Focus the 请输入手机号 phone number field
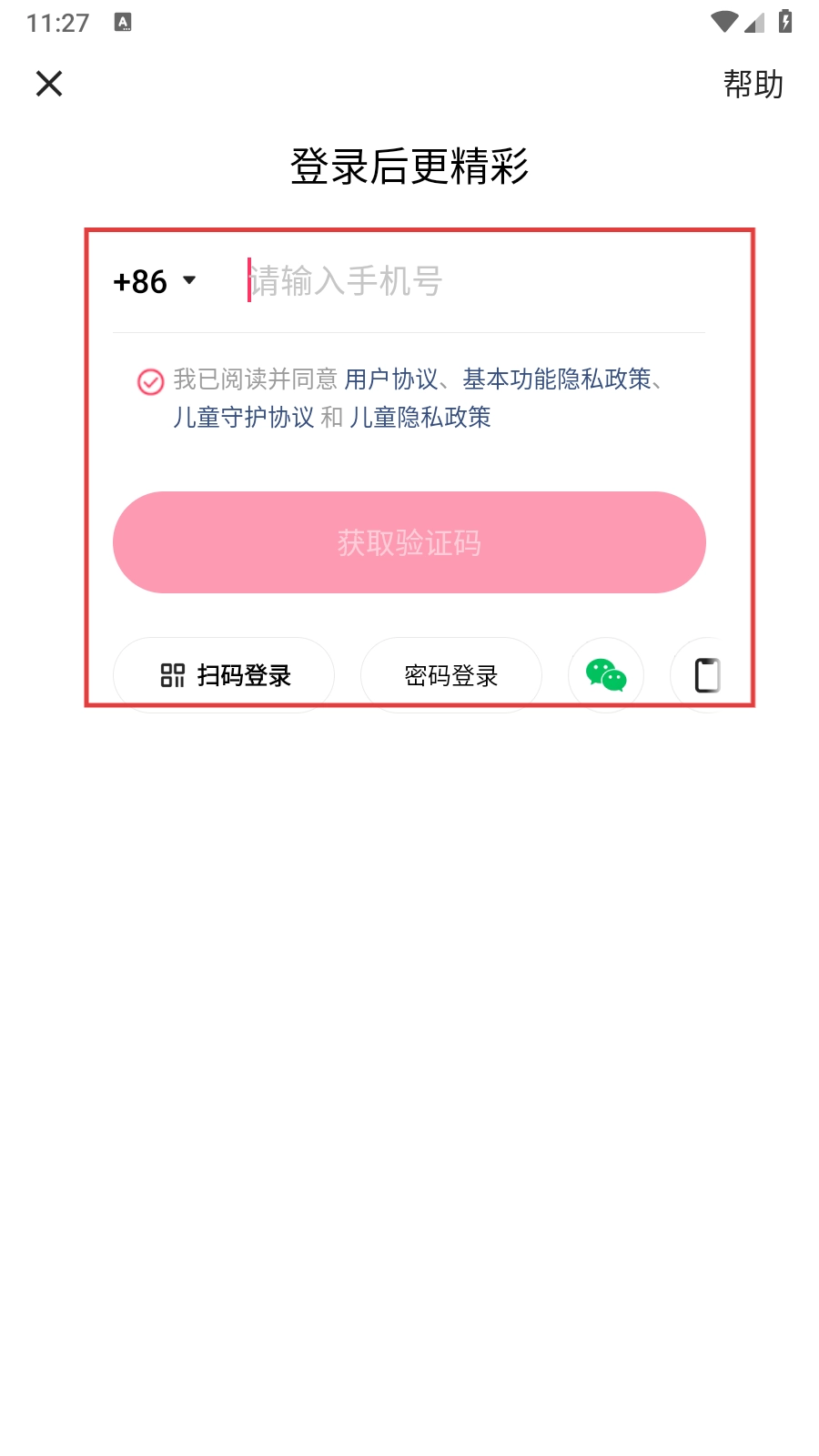Viewport: 819px width, 1456px height. [x=473, y=281]
